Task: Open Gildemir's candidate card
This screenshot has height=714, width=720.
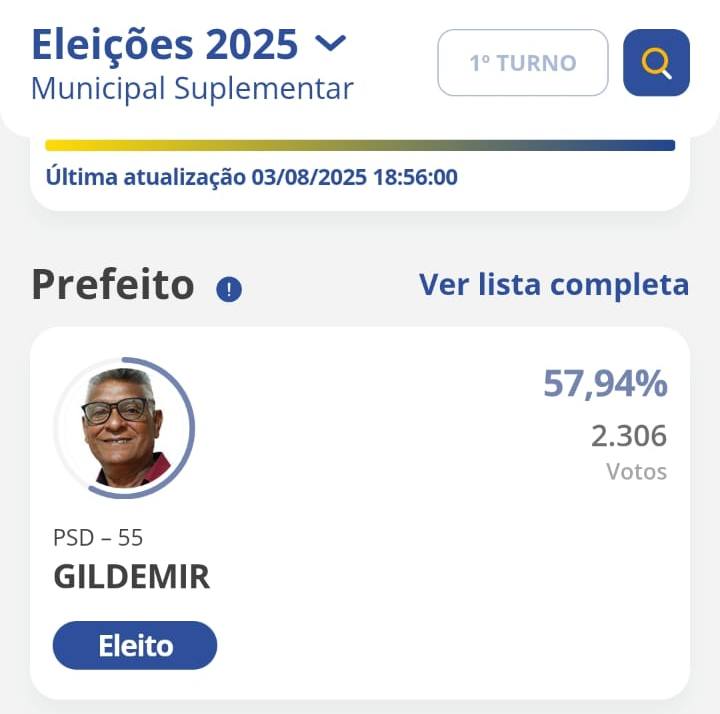Action: 359,512
